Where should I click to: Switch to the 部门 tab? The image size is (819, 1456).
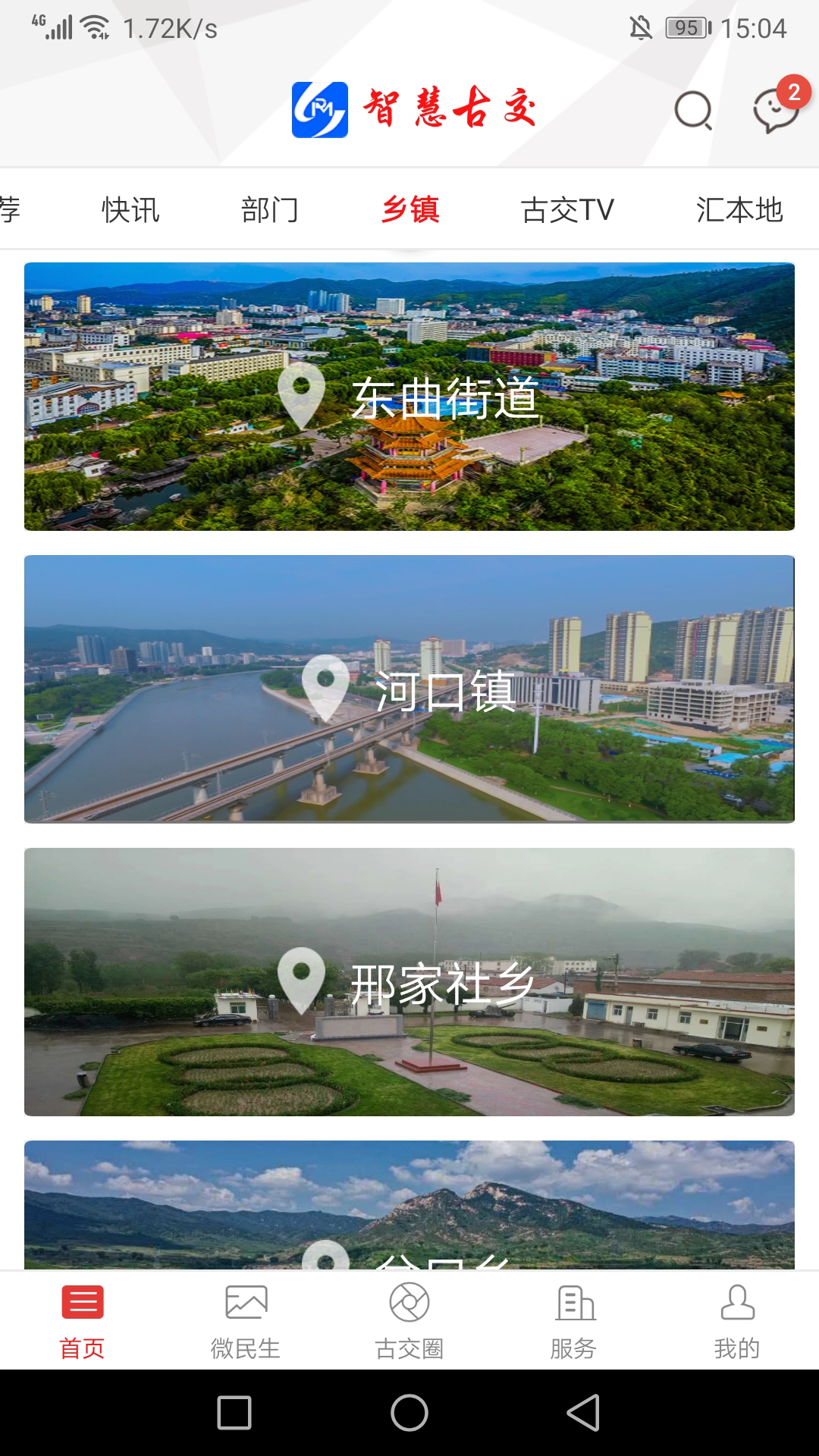(x=270, y=210)
